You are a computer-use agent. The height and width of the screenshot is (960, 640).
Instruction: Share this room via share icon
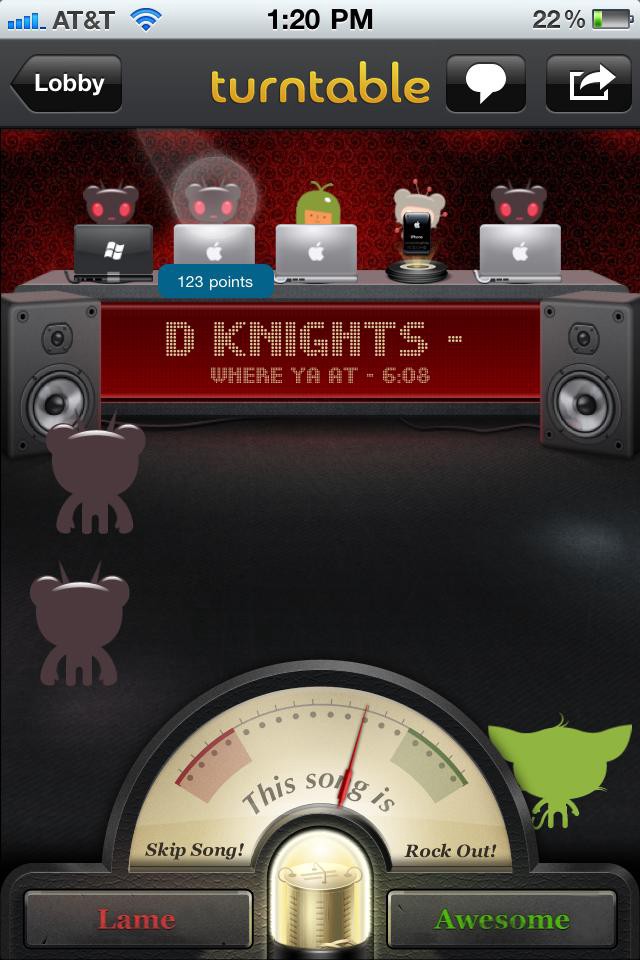click(x=588, y=84)
